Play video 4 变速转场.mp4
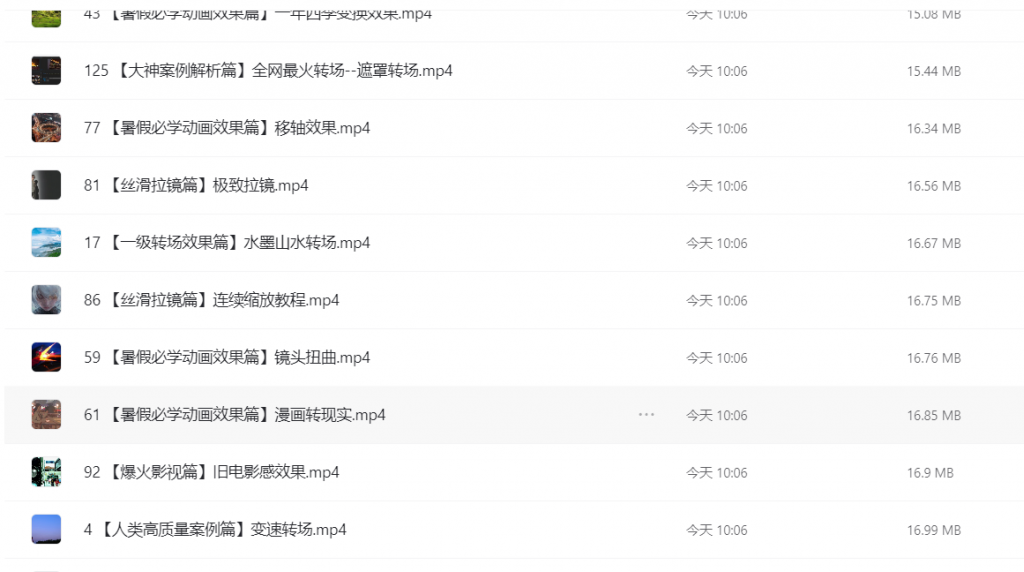 (215, 530)
